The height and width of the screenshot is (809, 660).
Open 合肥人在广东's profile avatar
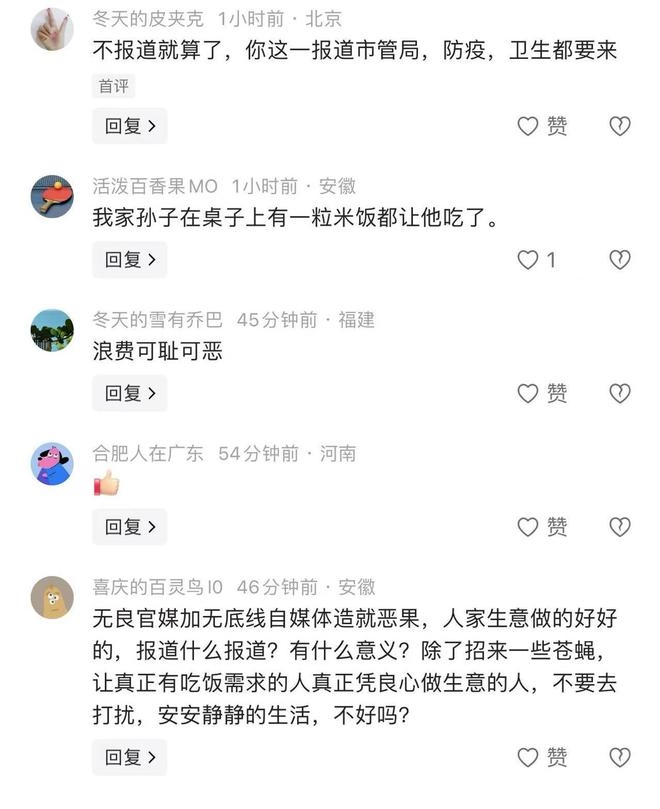coord(52,463)
